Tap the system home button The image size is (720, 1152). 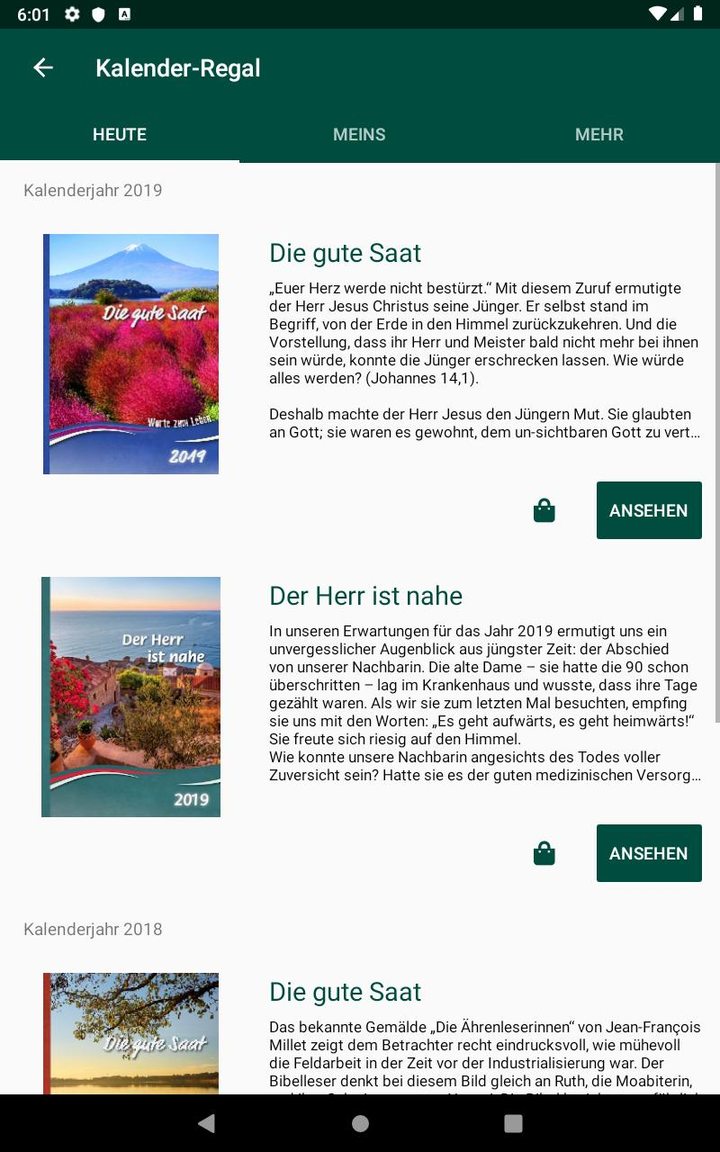pos(360,1124)
